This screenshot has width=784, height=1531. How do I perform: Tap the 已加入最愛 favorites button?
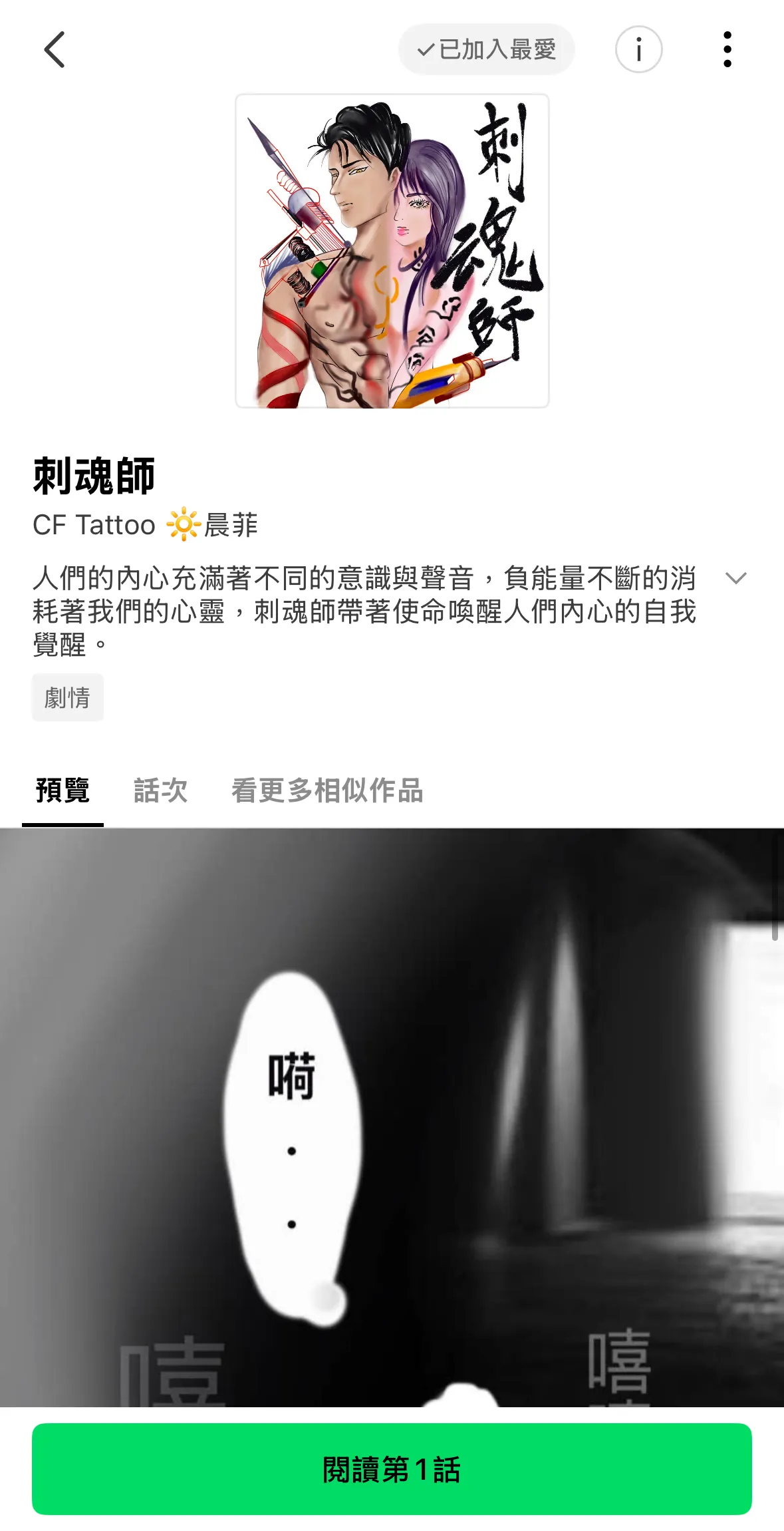pyautogui.click(x=486, y=50)
